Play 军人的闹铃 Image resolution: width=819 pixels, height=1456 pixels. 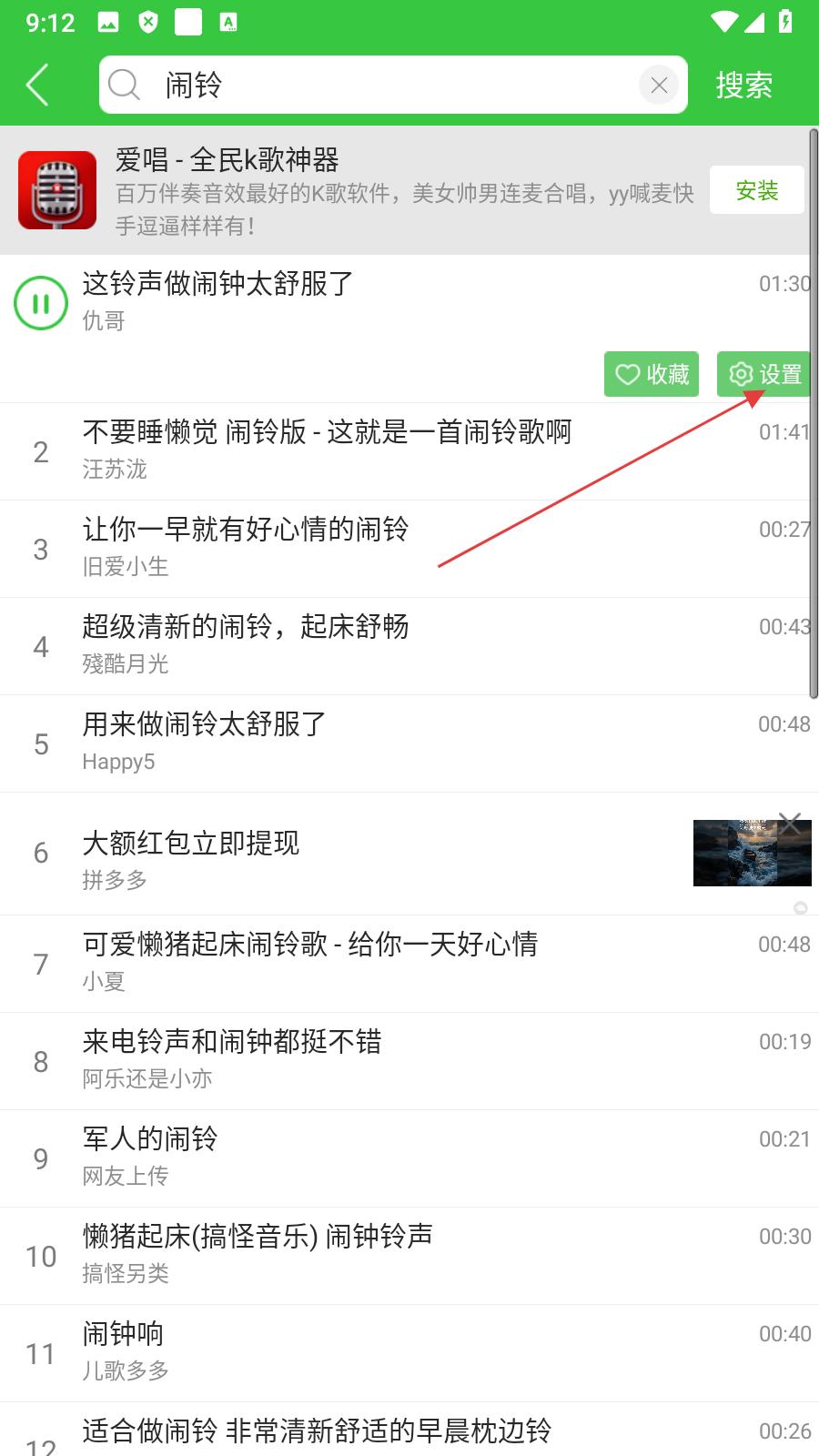[150, 1158]
